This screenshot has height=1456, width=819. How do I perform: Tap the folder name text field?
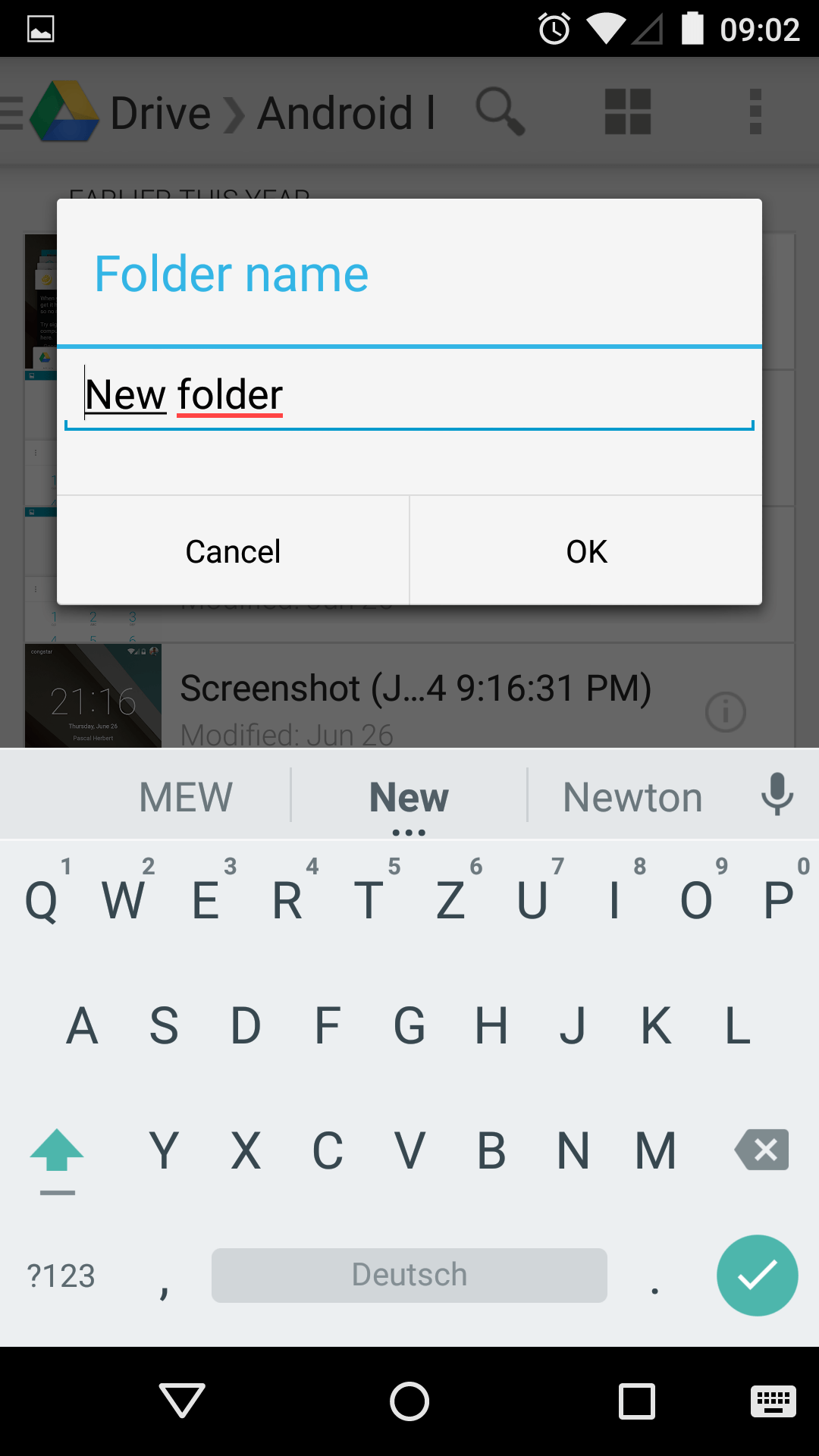pos(409,396)
